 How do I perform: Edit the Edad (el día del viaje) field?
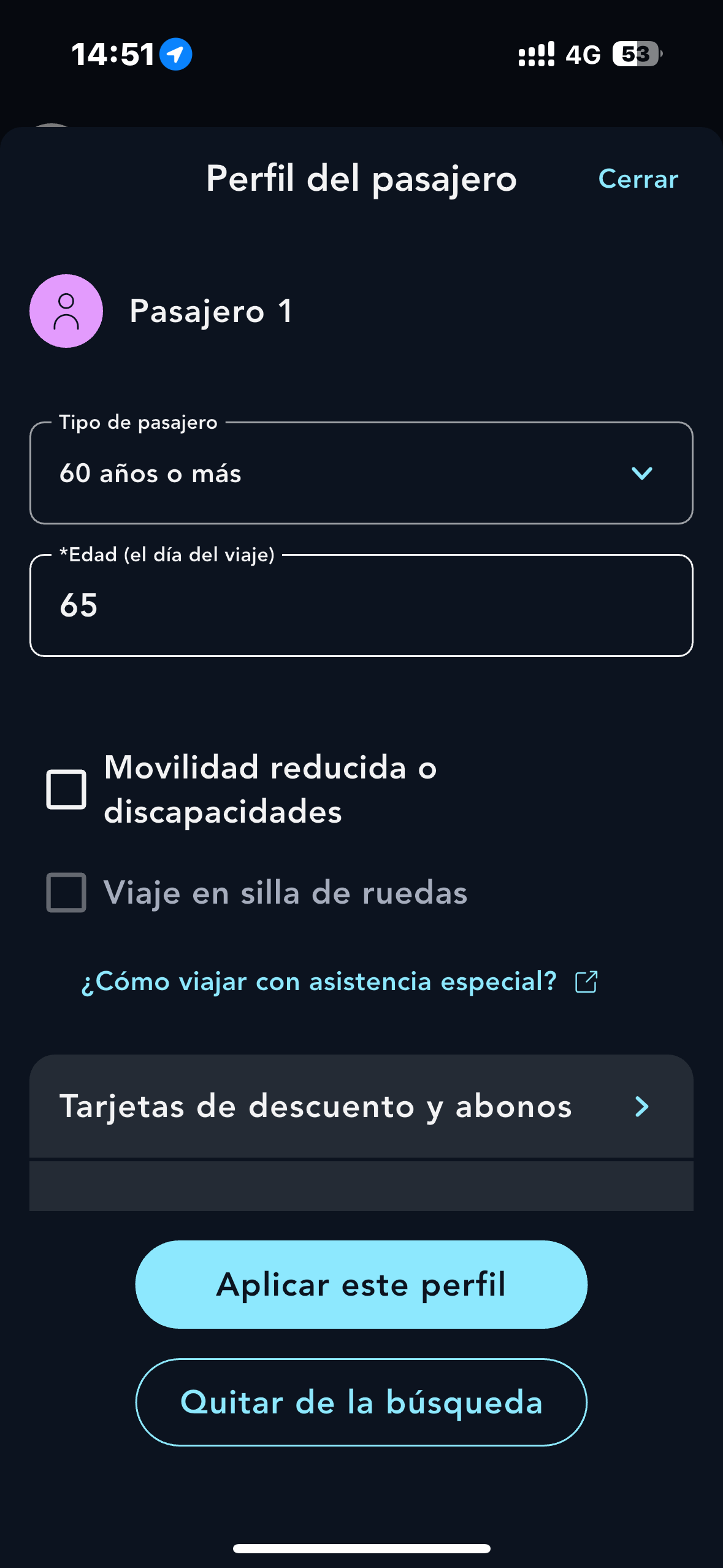(361, 606)
